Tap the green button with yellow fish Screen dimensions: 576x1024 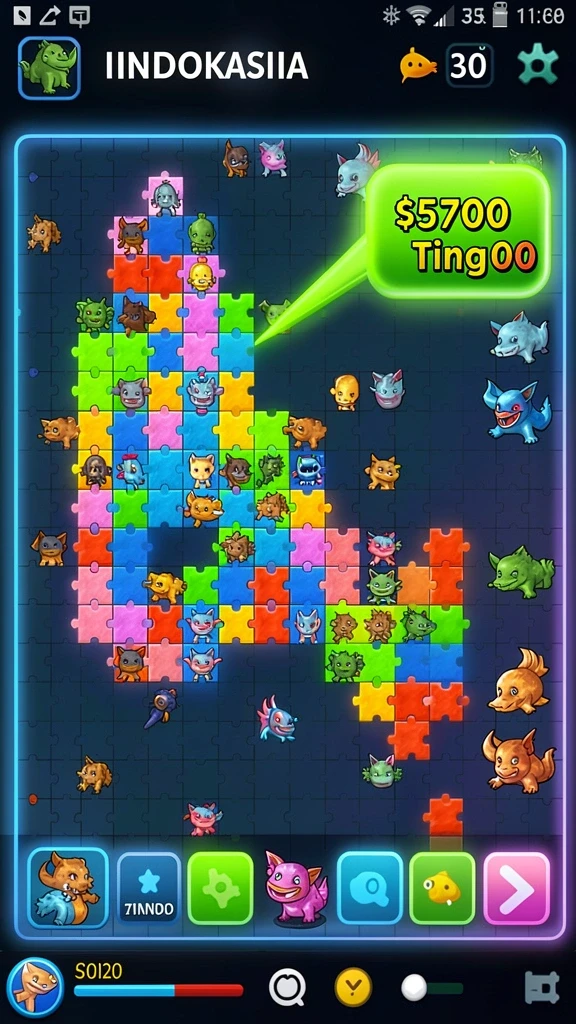(x=442, y=888)
